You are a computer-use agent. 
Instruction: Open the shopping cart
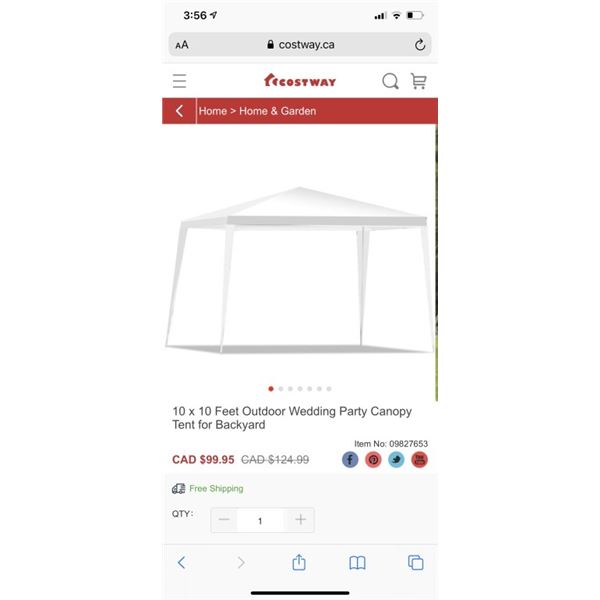419,81
